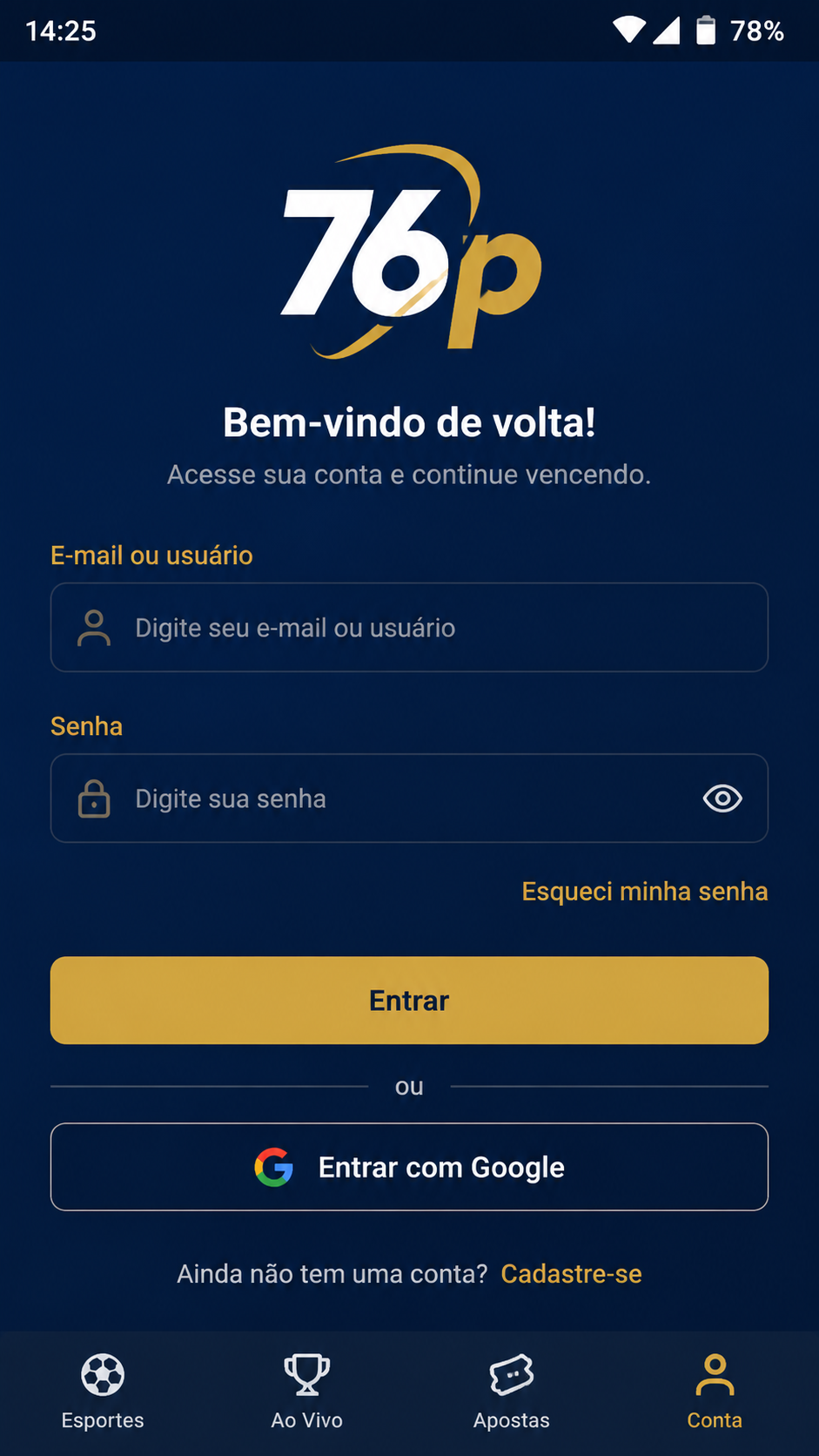Open Esqueci minha senha link

click(x=645, y=892)
